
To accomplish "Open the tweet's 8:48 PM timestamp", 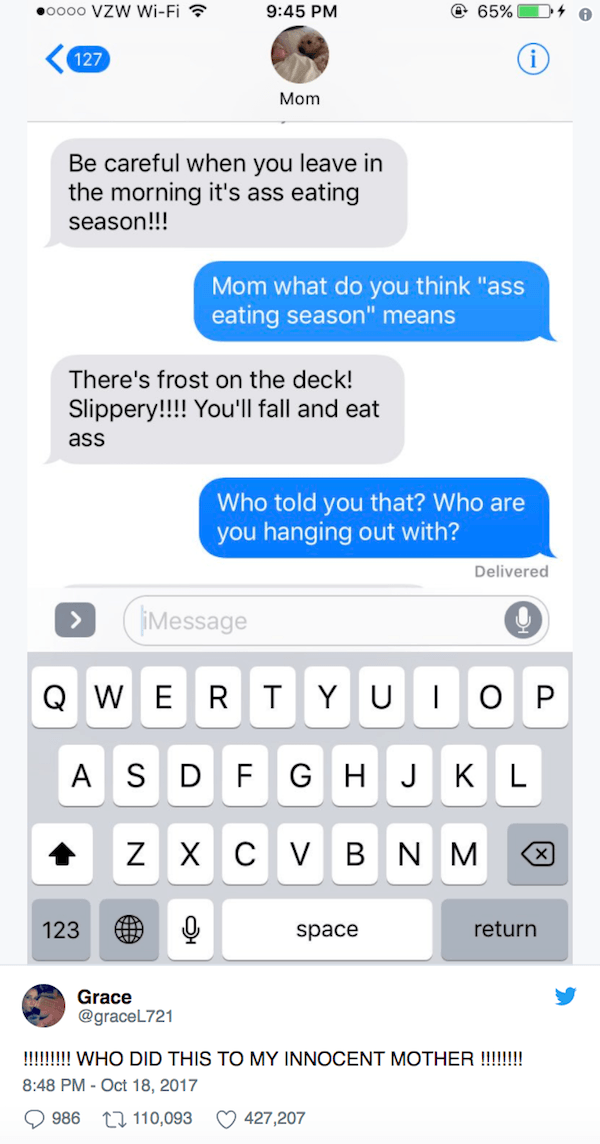I will pyautogui.click(x=110, y=1085).
